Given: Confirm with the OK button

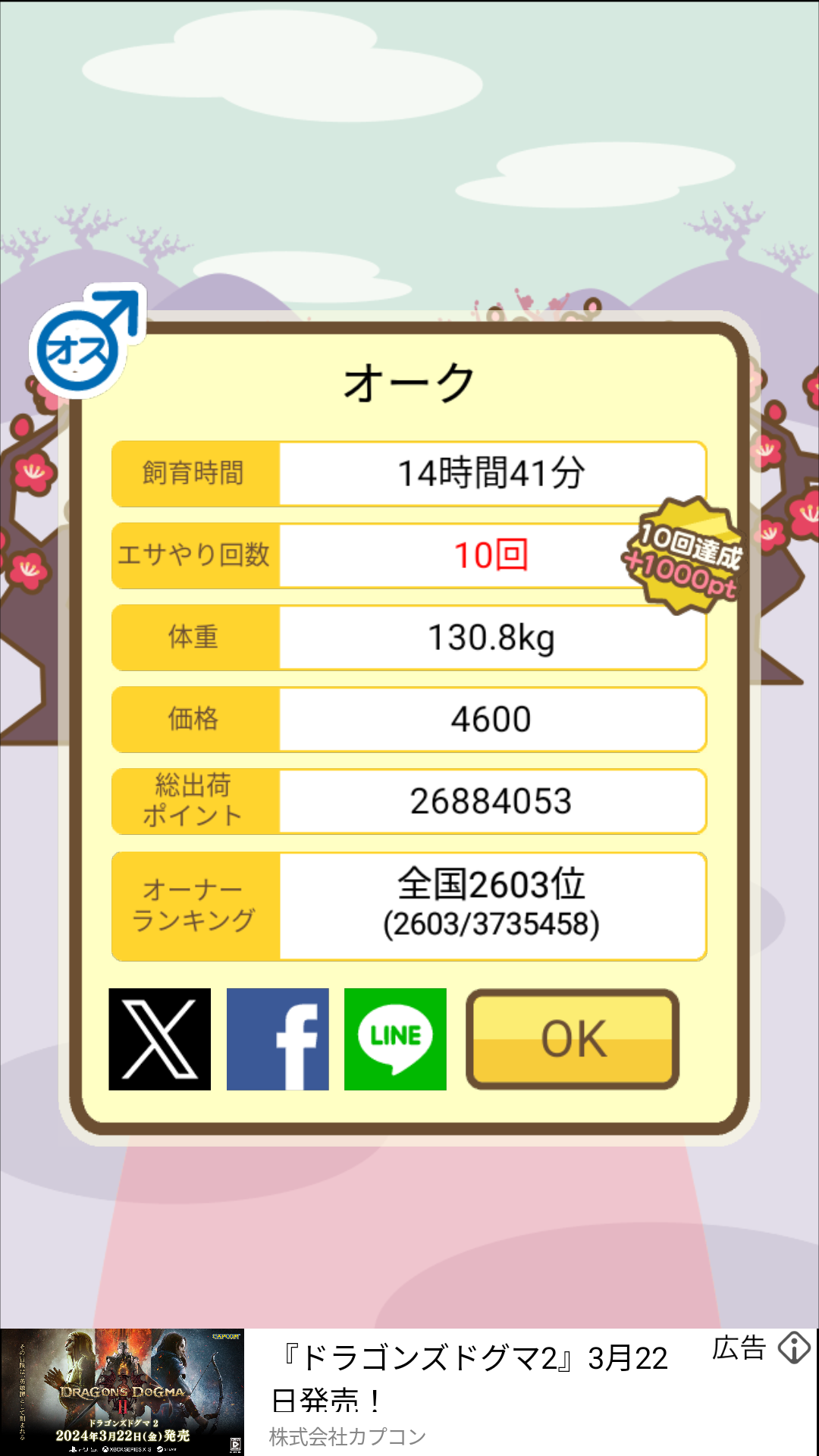Looking at the screenshot, I should click(x=573, y=1039).
